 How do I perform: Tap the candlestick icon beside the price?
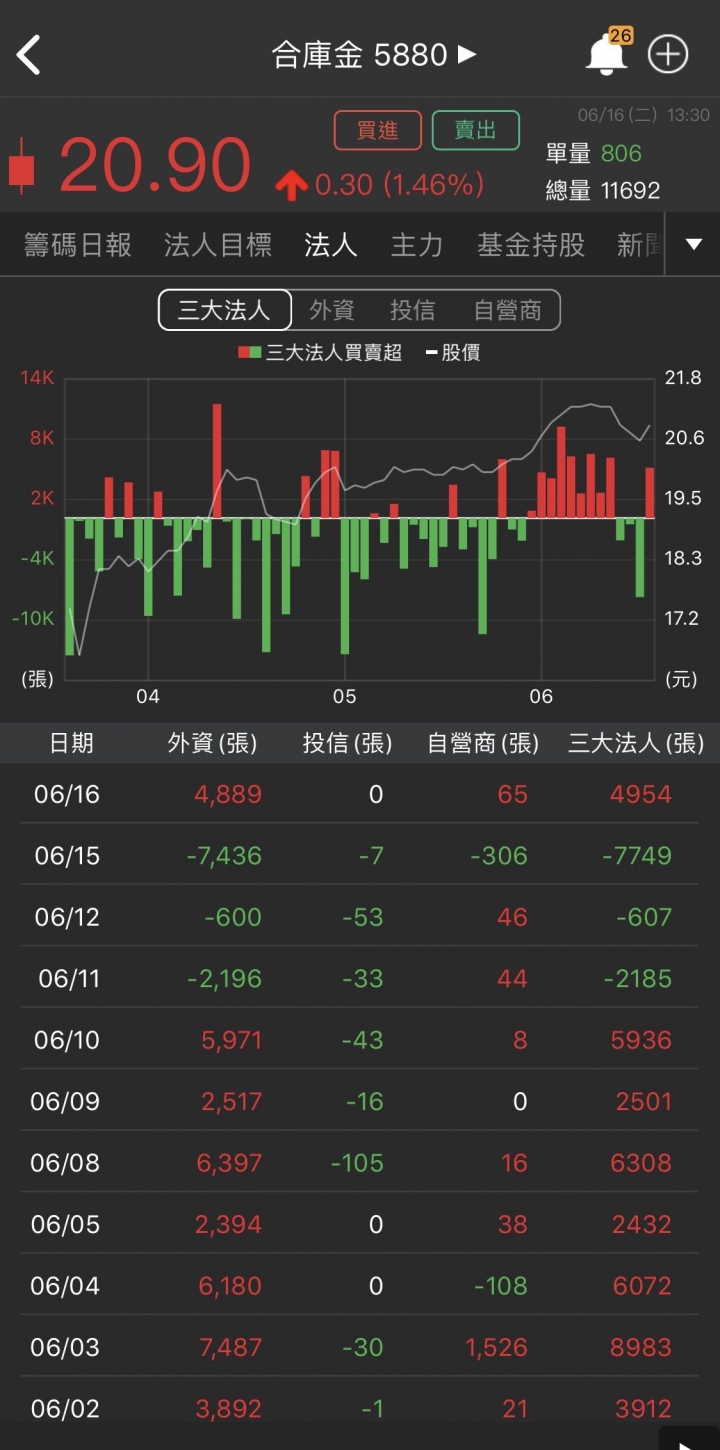click(22, 167)
